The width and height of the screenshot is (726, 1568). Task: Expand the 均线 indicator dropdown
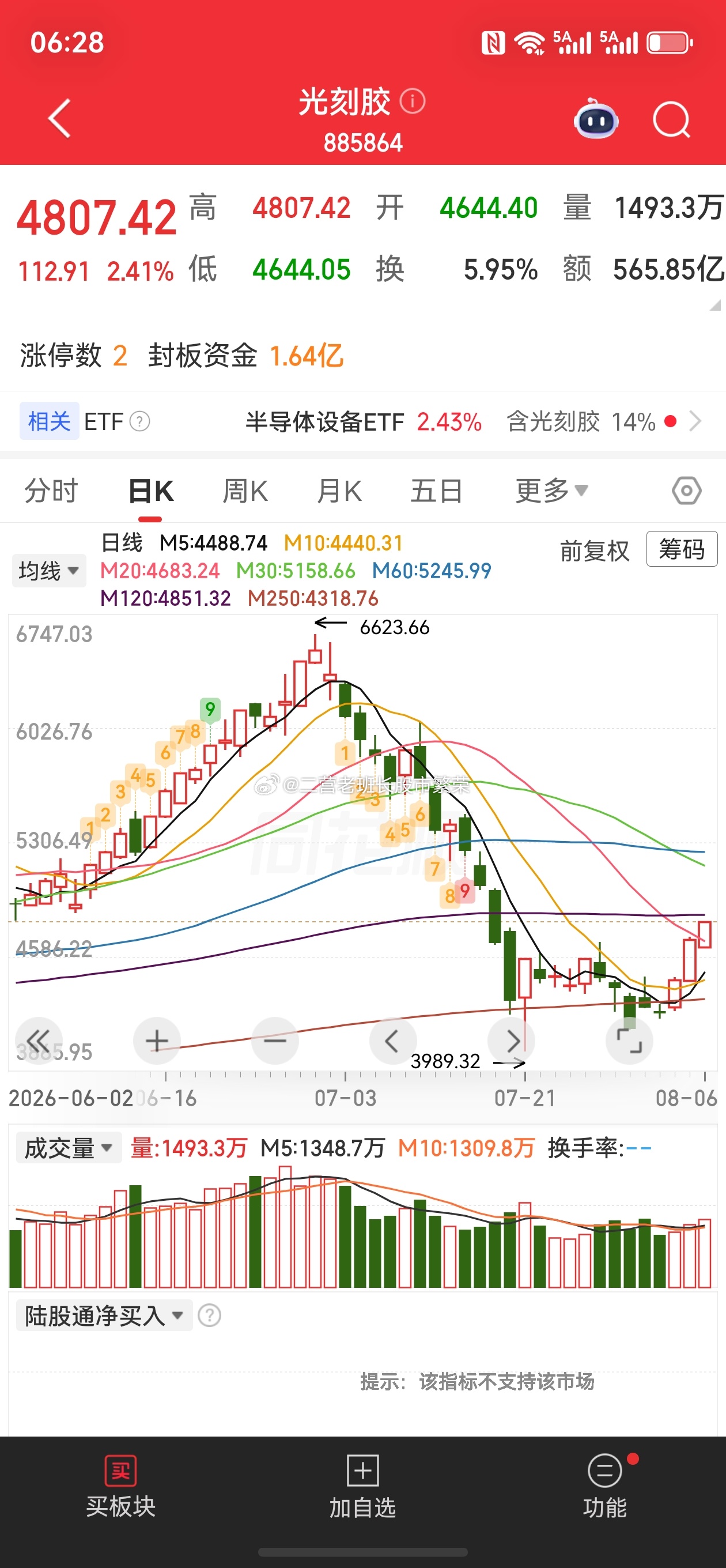coord(48,571)
